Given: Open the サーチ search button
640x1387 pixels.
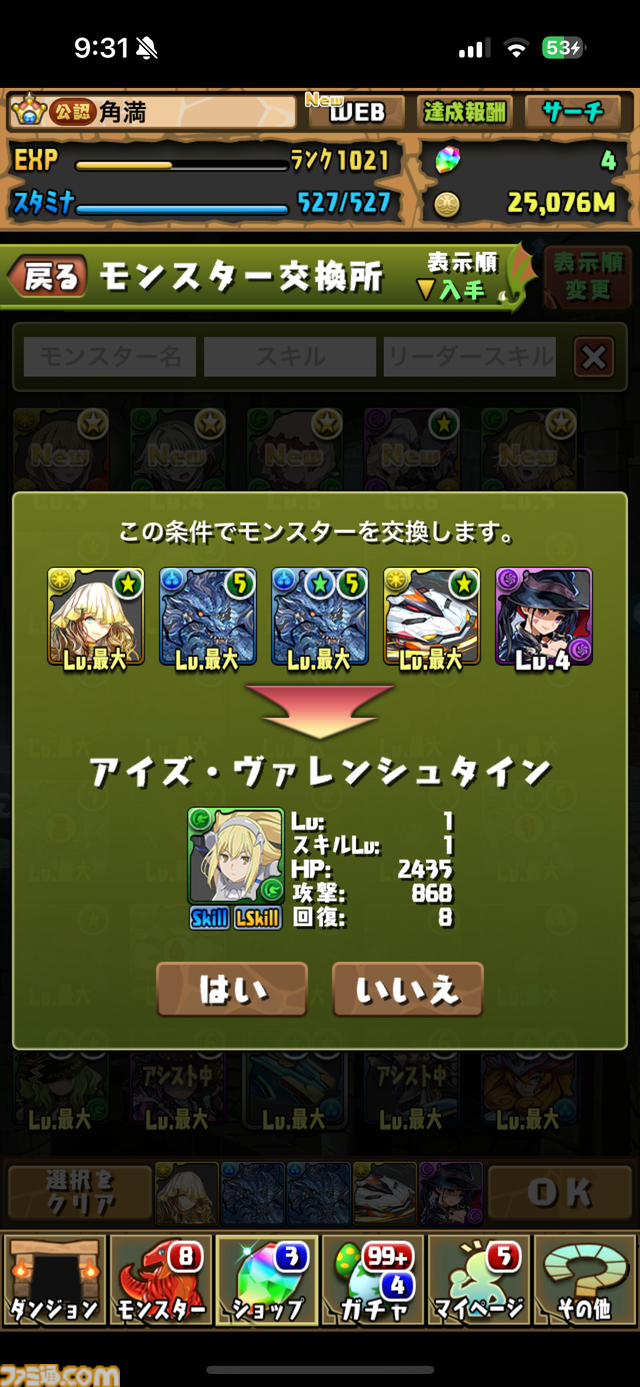Looking at the screenshot, I should [573, 111].
